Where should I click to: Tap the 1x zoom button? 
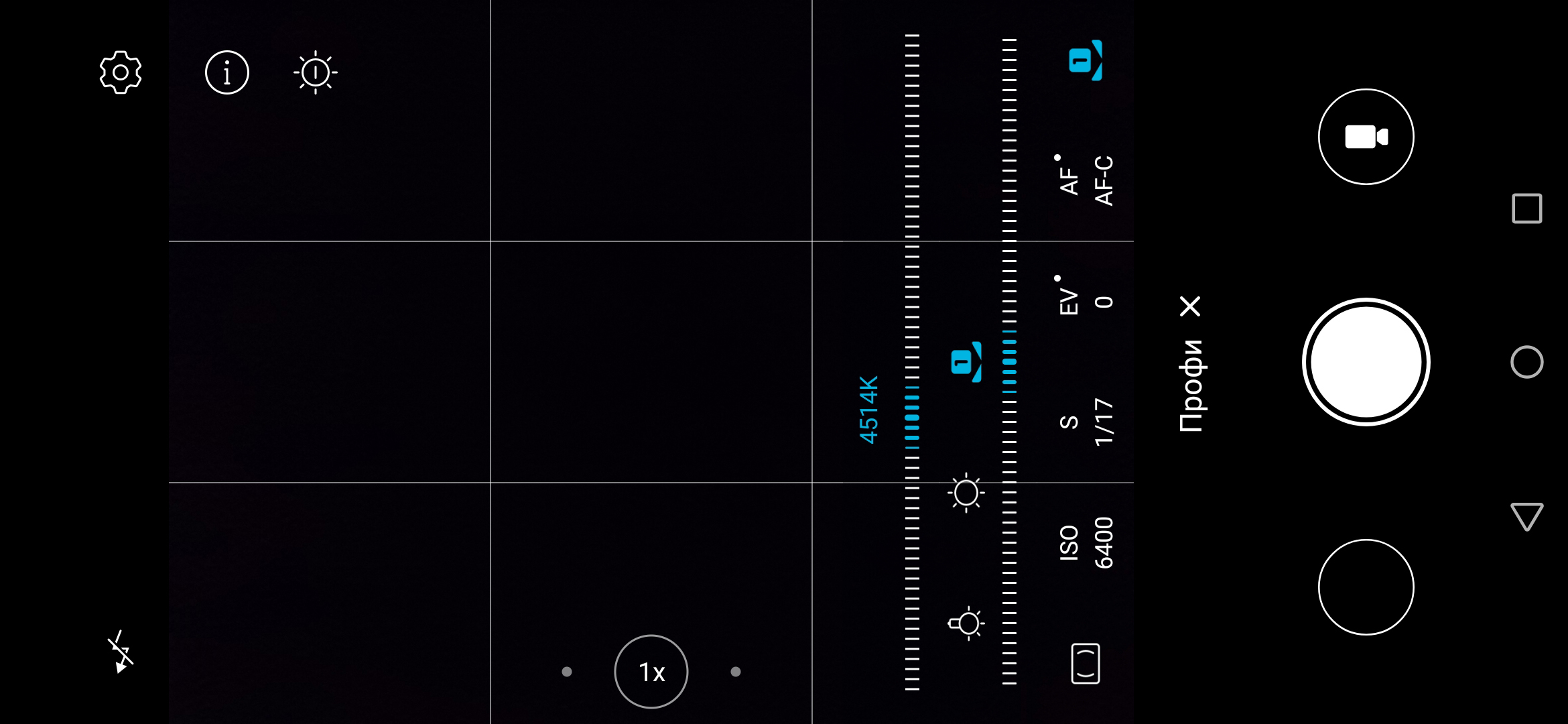(x=651, y=671)
